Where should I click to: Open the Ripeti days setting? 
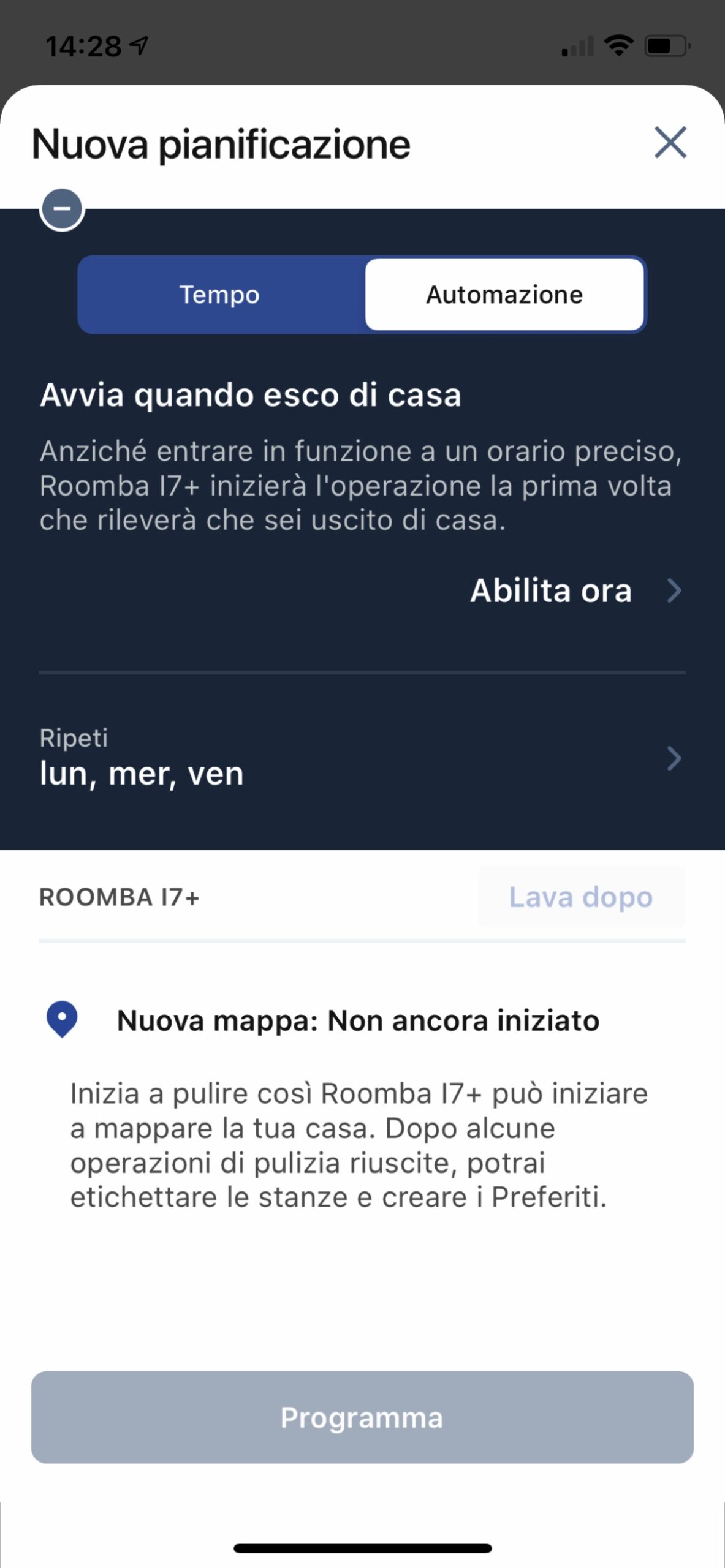pos(362,759)
